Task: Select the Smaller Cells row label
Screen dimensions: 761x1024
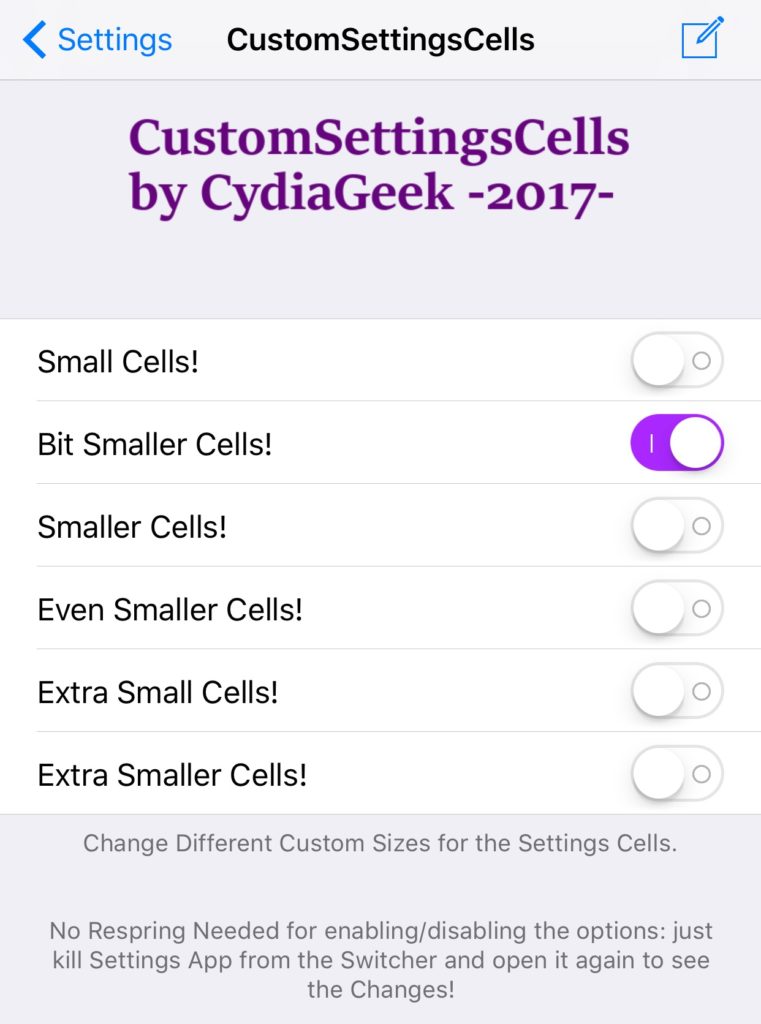Action: [130, 526]
